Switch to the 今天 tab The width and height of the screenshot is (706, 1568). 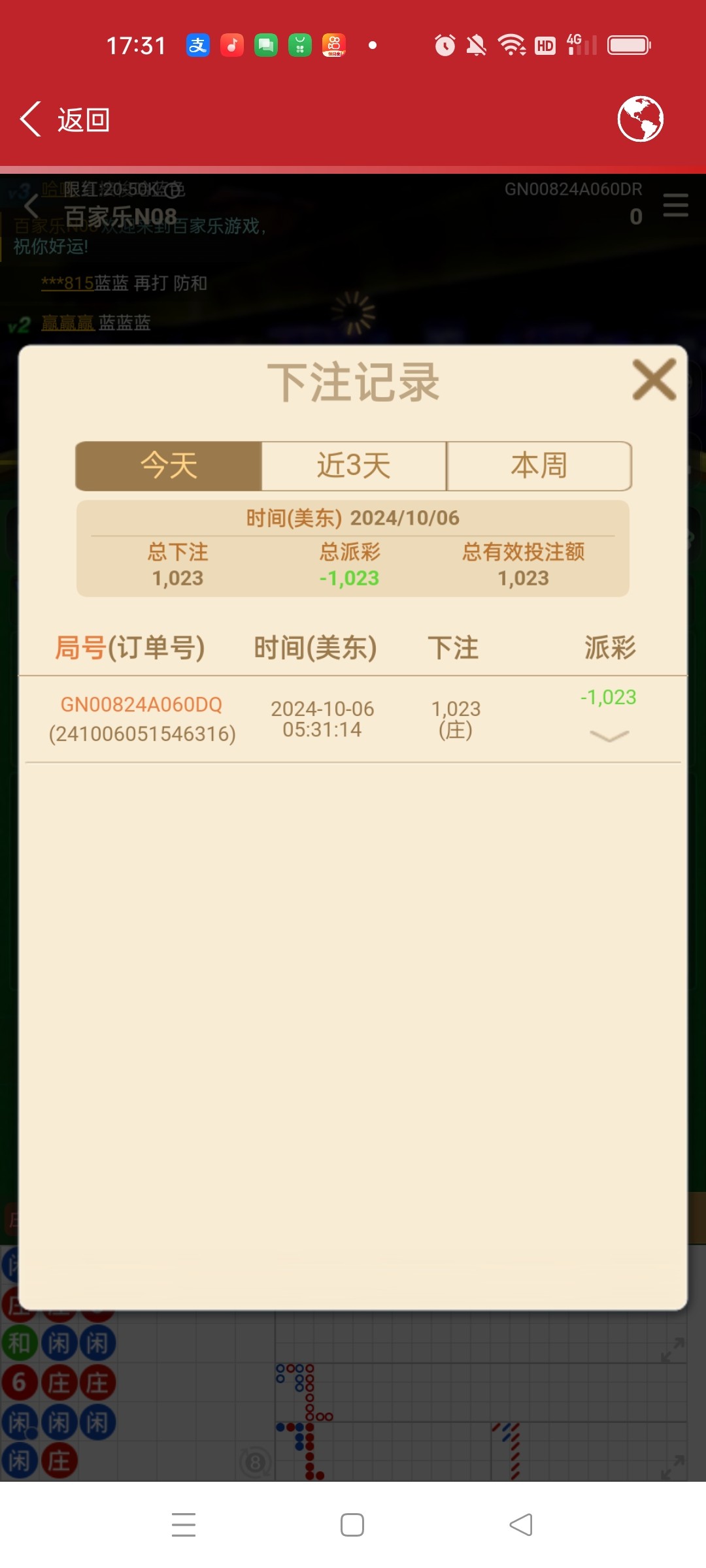tap(169, 466)
